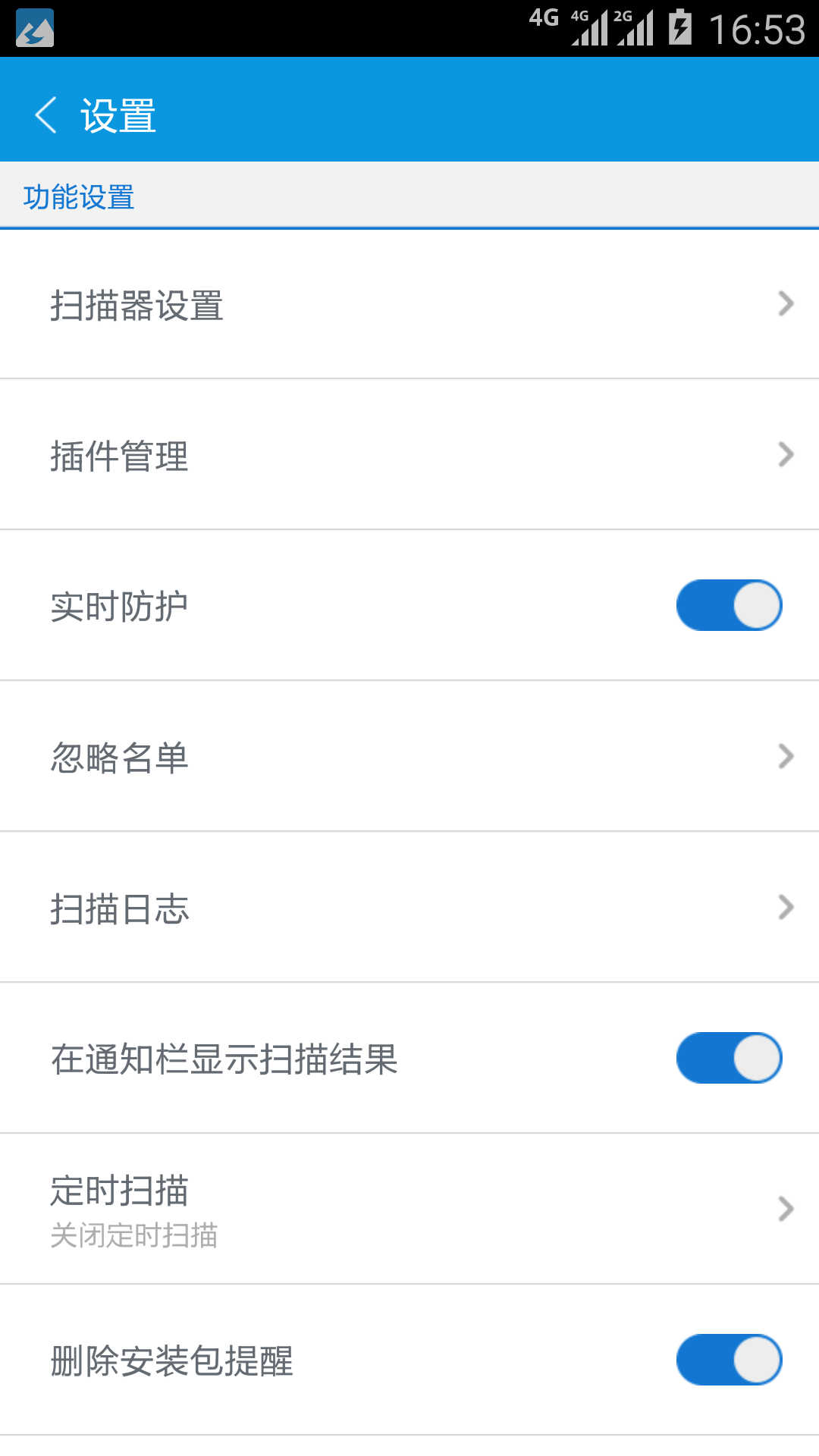Open 插件管理

[409, 456]
